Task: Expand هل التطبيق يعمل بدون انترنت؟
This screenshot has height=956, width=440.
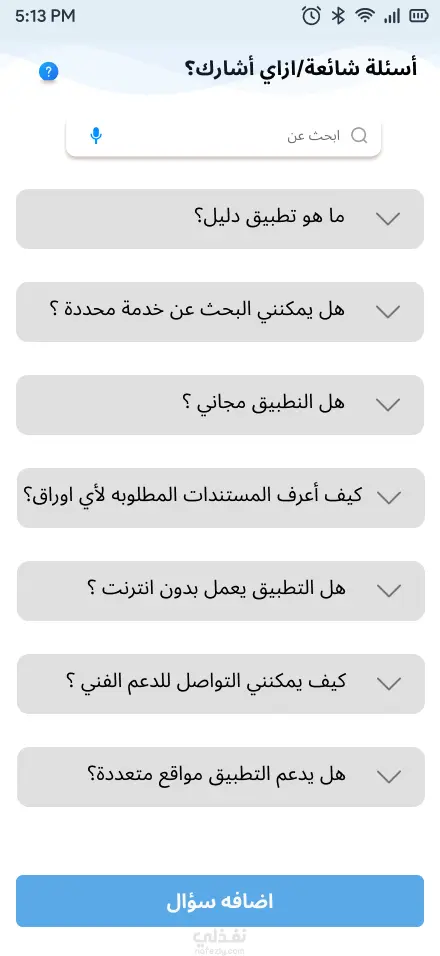Action: [219, 591]
